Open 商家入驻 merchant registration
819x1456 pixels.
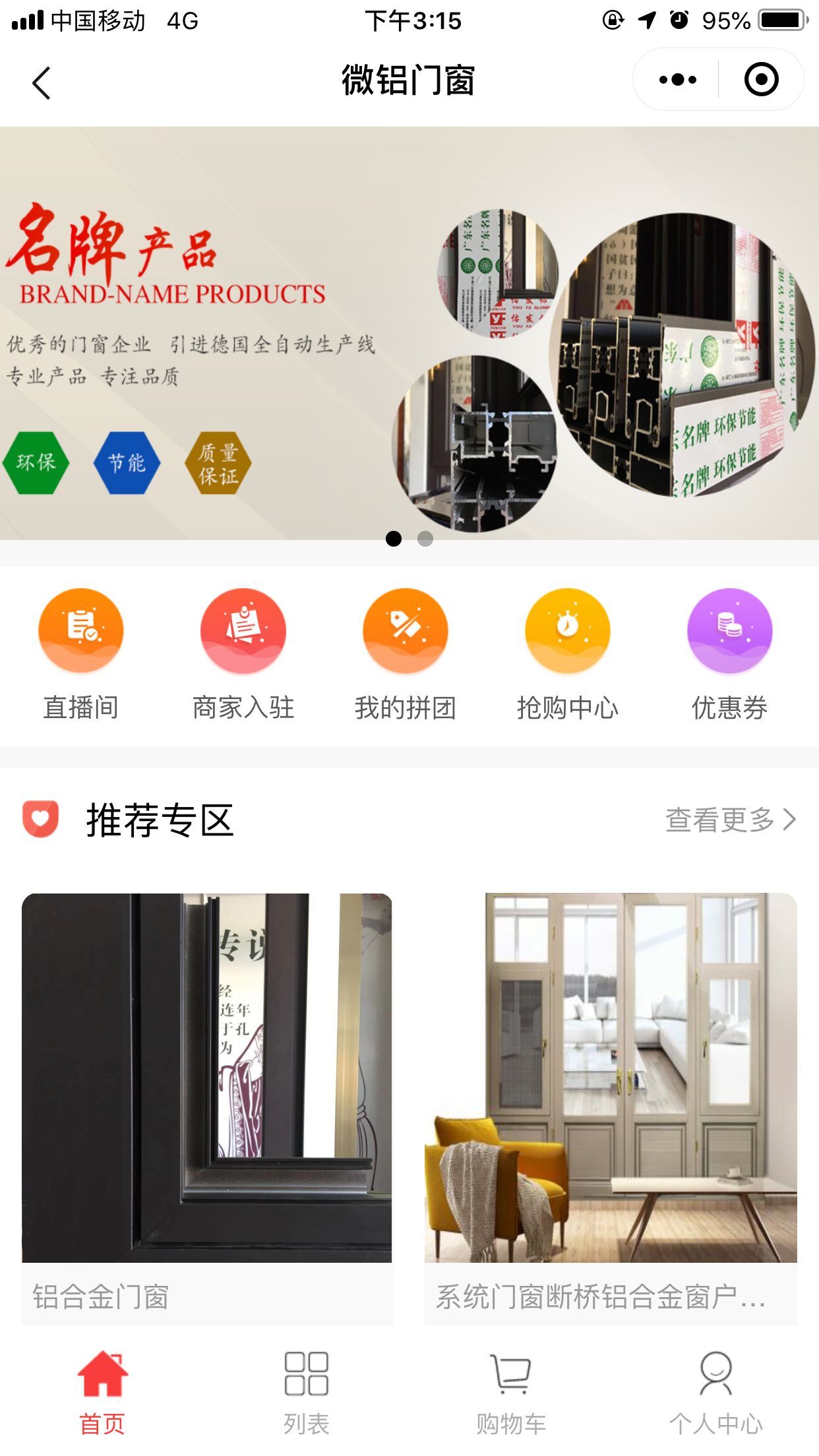coord(243,653)
